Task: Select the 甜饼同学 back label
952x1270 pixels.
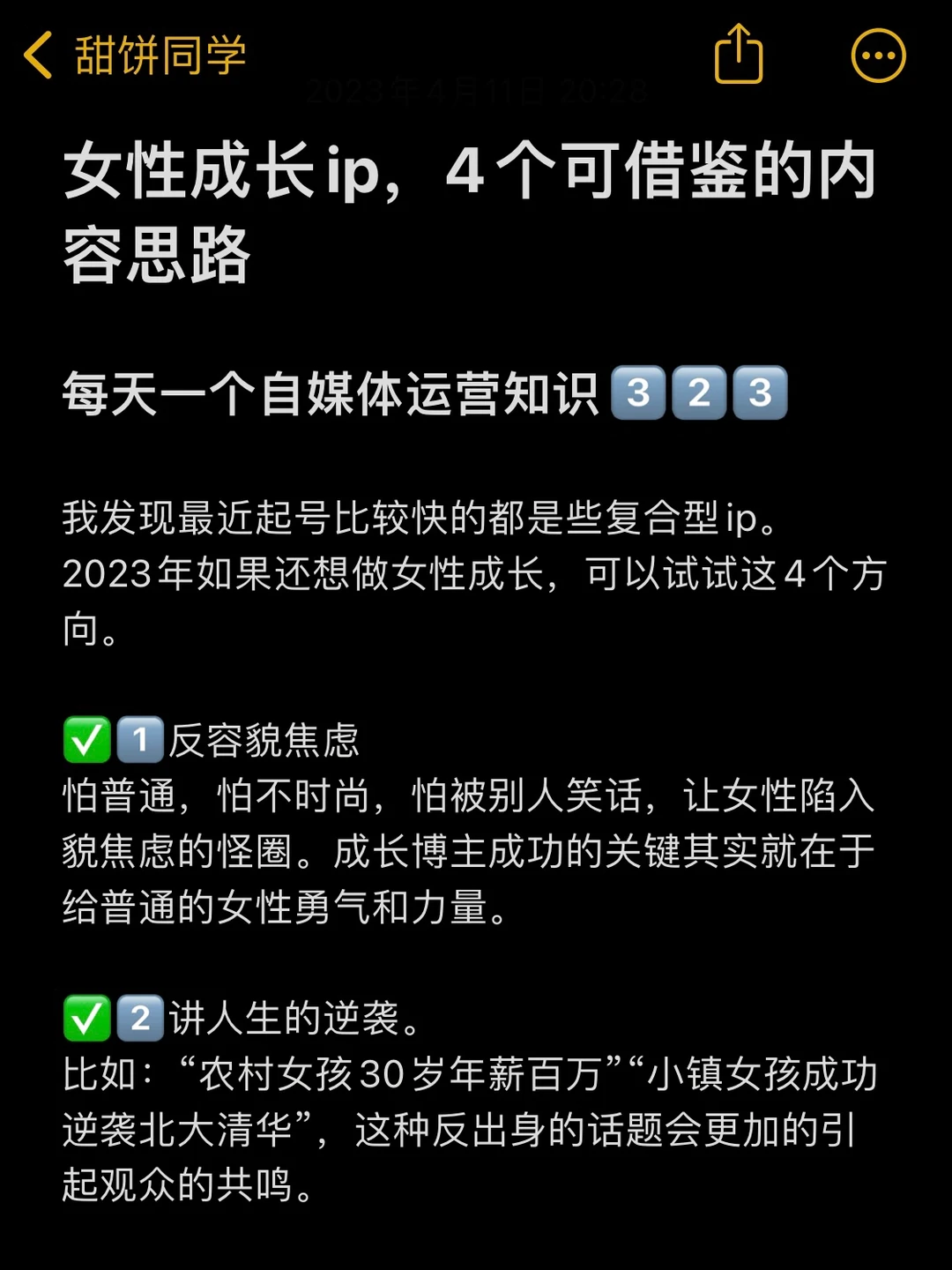Action: click(x=157, y=55)
